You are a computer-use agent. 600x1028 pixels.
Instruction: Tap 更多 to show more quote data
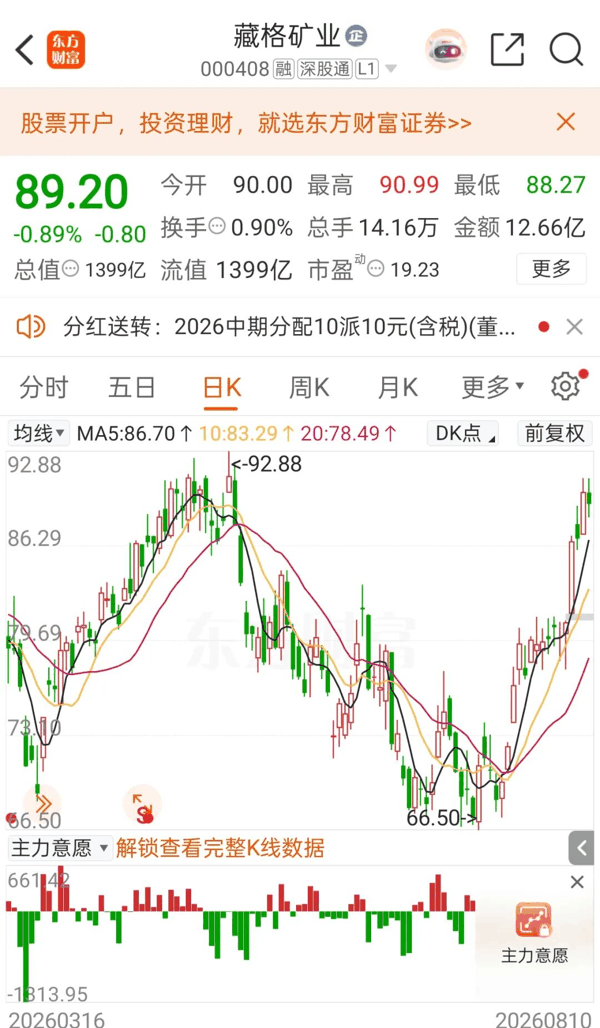point(551,268)
